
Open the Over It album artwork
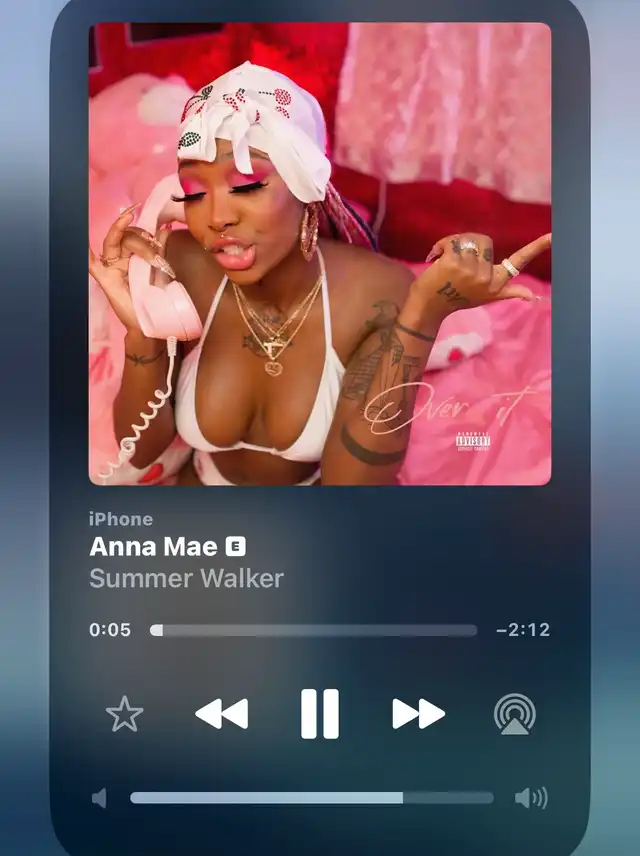click(320, 254)
